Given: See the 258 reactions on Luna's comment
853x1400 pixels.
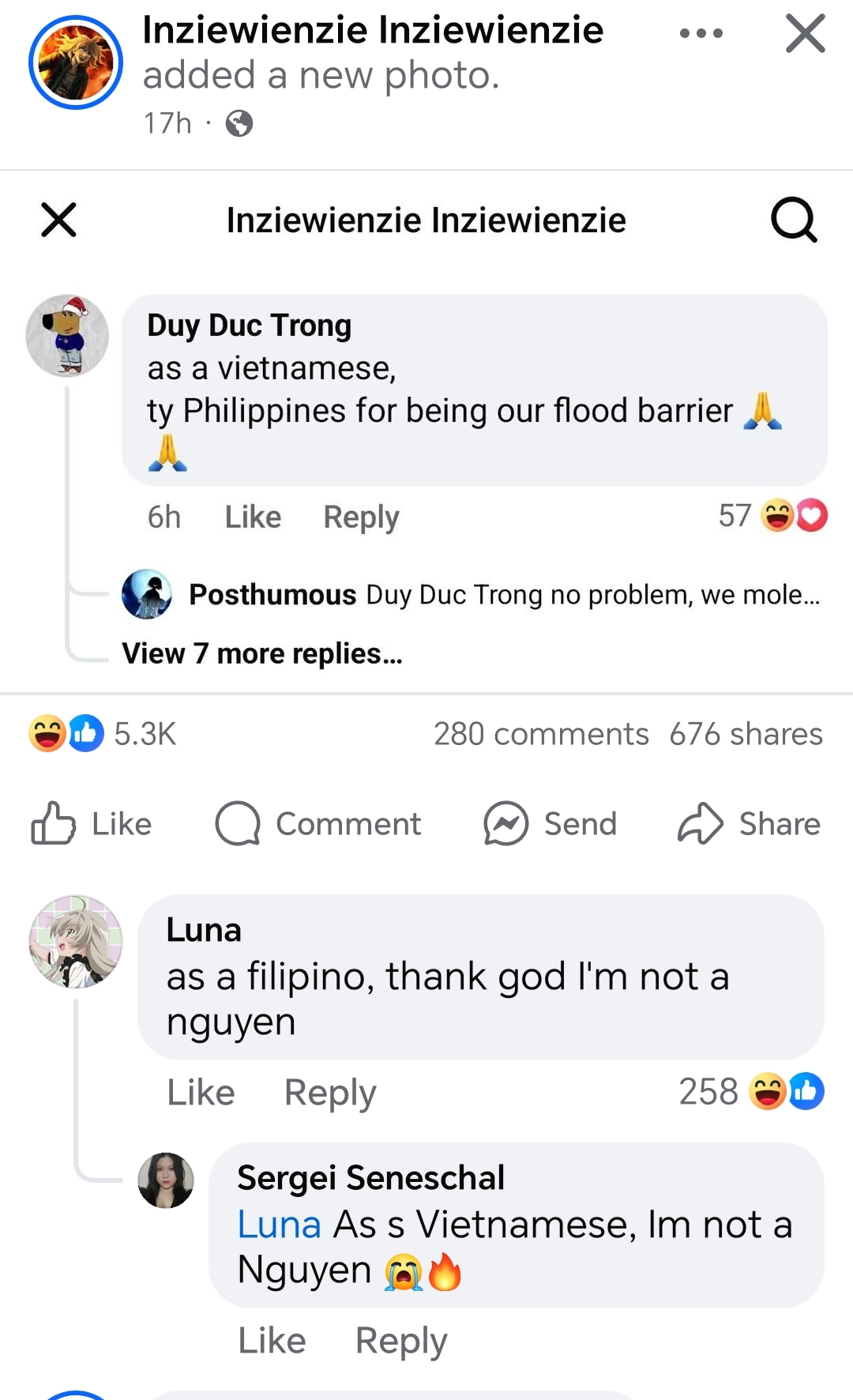Looking at the screenshot, I should 750,1092.
